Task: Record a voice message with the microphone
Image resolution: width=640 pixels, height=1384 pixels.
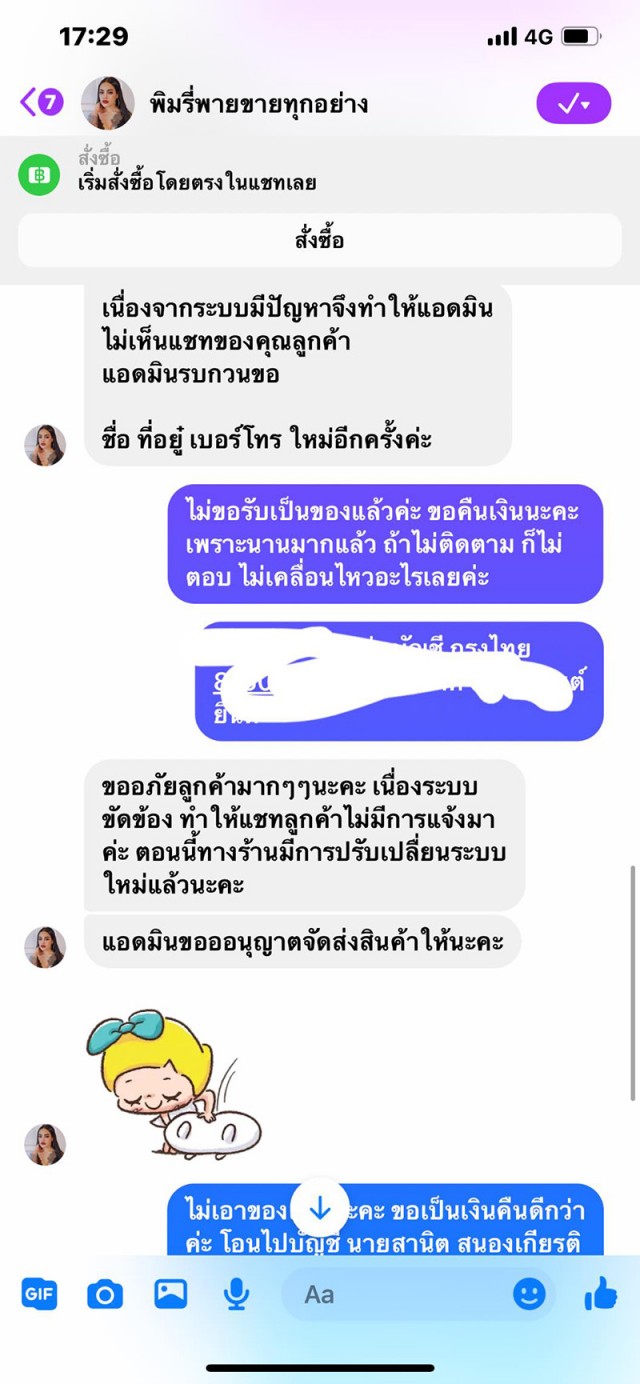Action: (236, 1295)
